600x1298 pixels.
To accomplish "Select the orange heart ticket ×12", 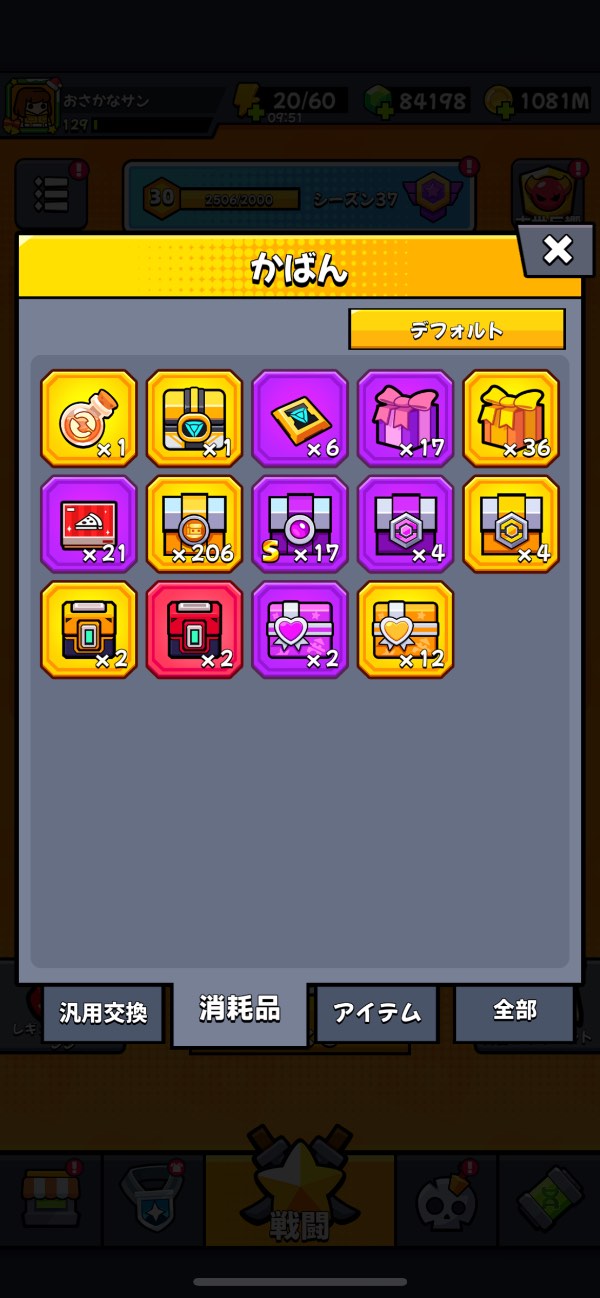I will click(x=405, y=630).
